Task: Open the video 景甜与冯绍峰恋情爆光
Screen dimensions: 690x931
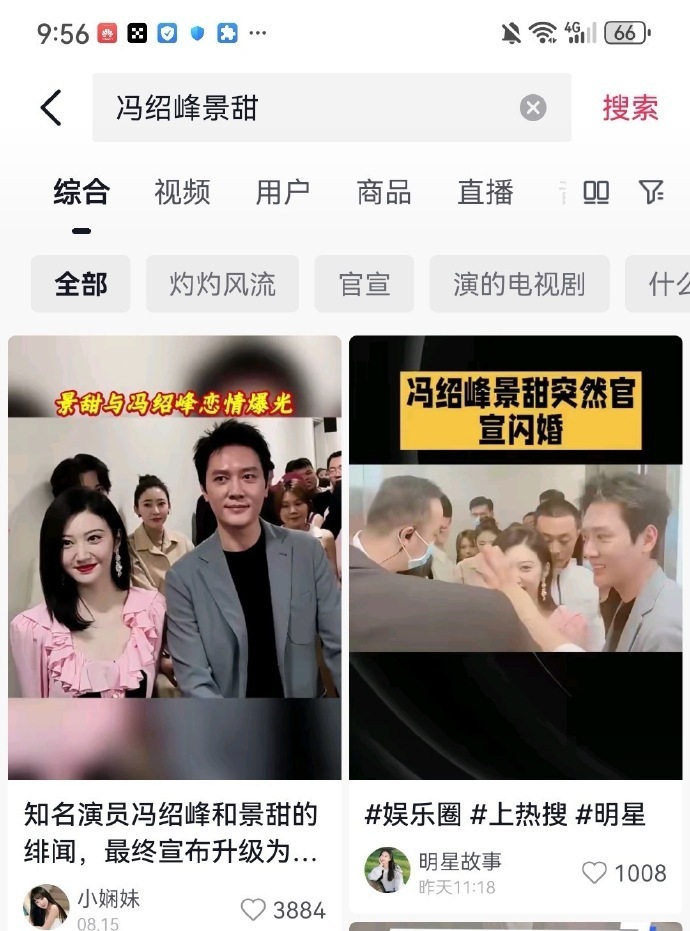Action: point(174,556)
